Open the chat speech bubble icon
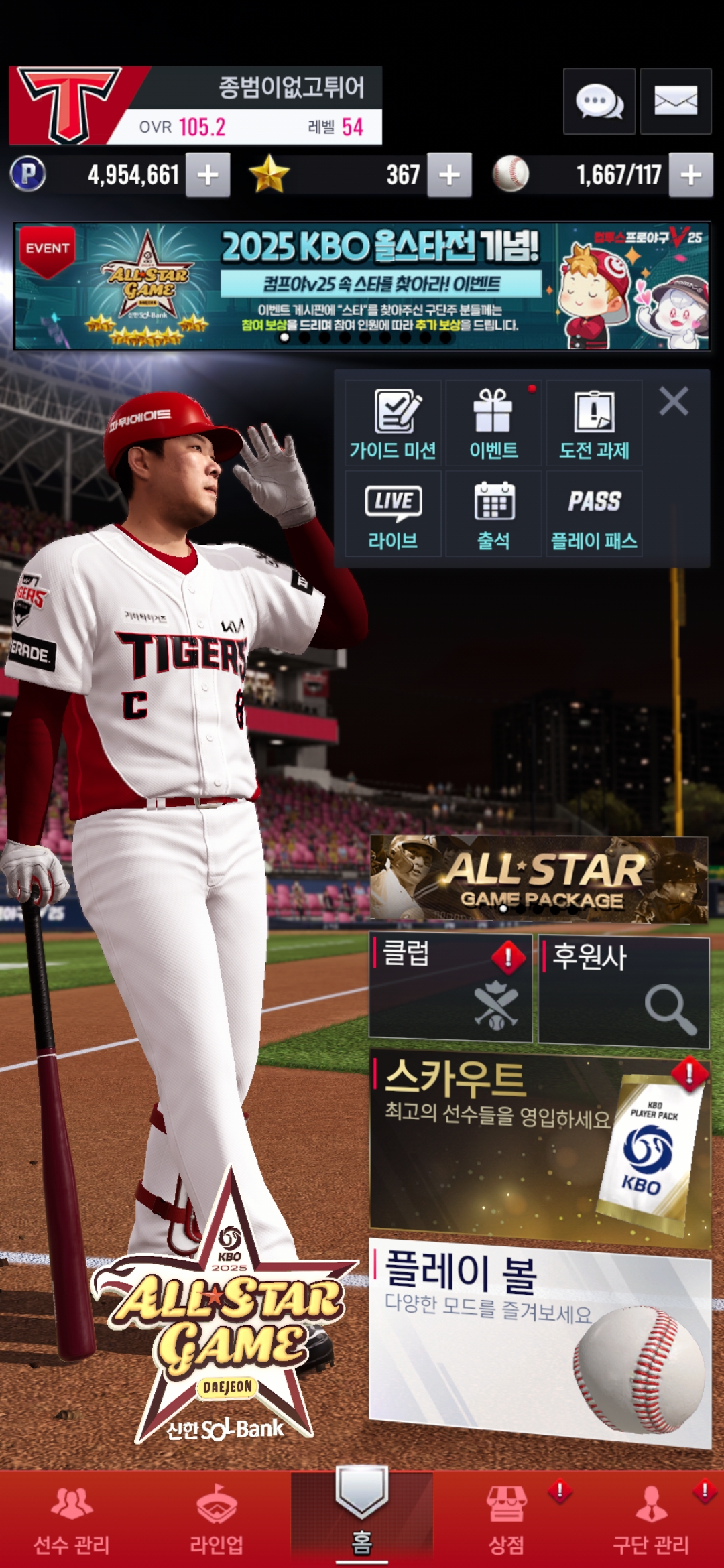Image resolution: width=724 pixels, height=1568 pixels. (599, 101)
